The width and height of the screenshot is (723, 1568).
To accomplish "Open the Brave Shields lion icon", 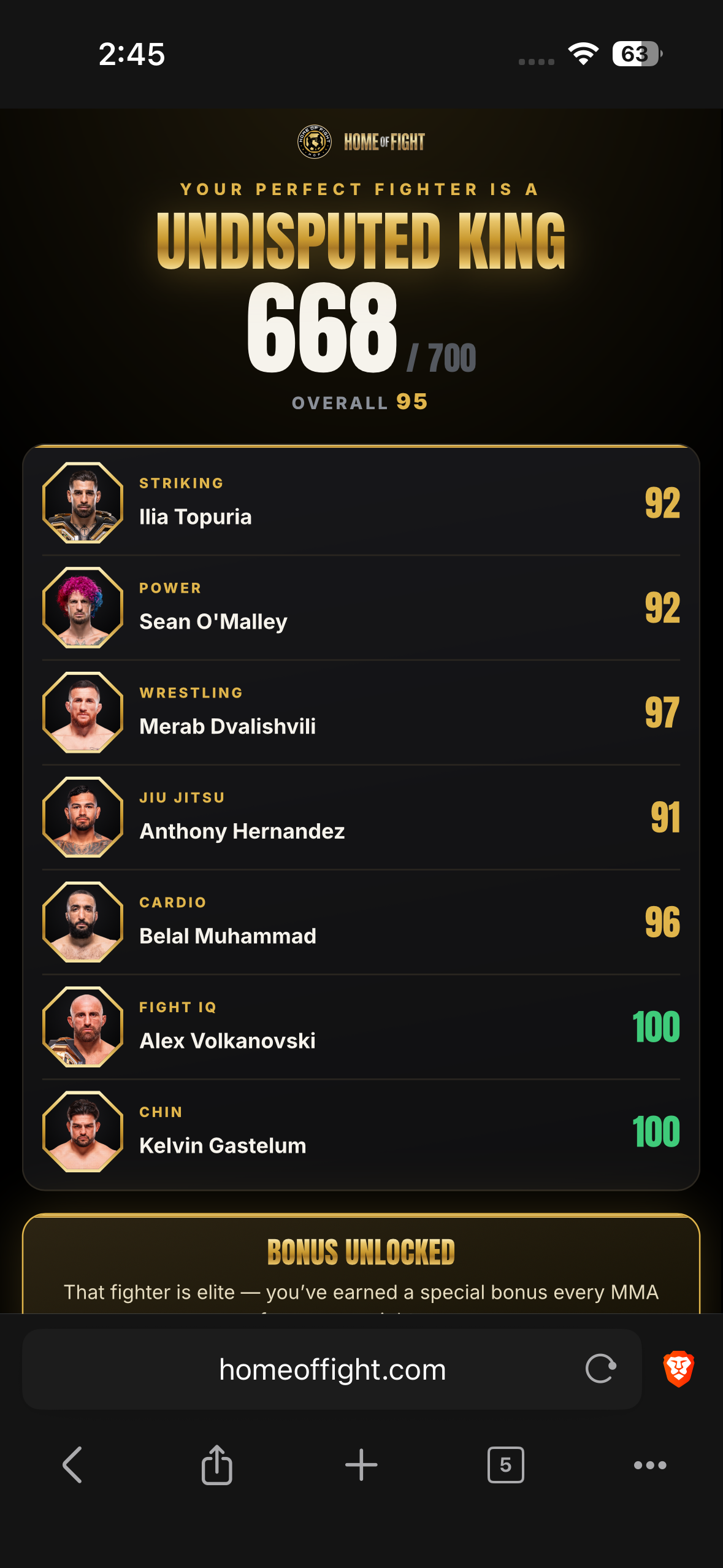I will coord(678,1369).
